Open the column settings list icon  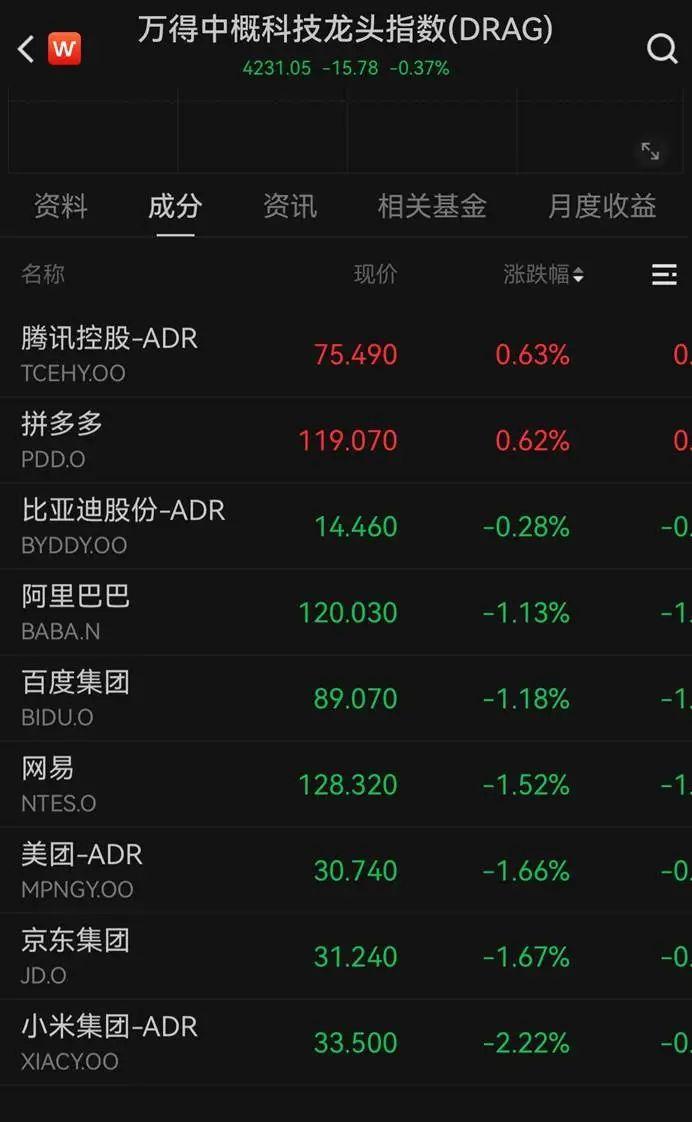click(664, 275)
